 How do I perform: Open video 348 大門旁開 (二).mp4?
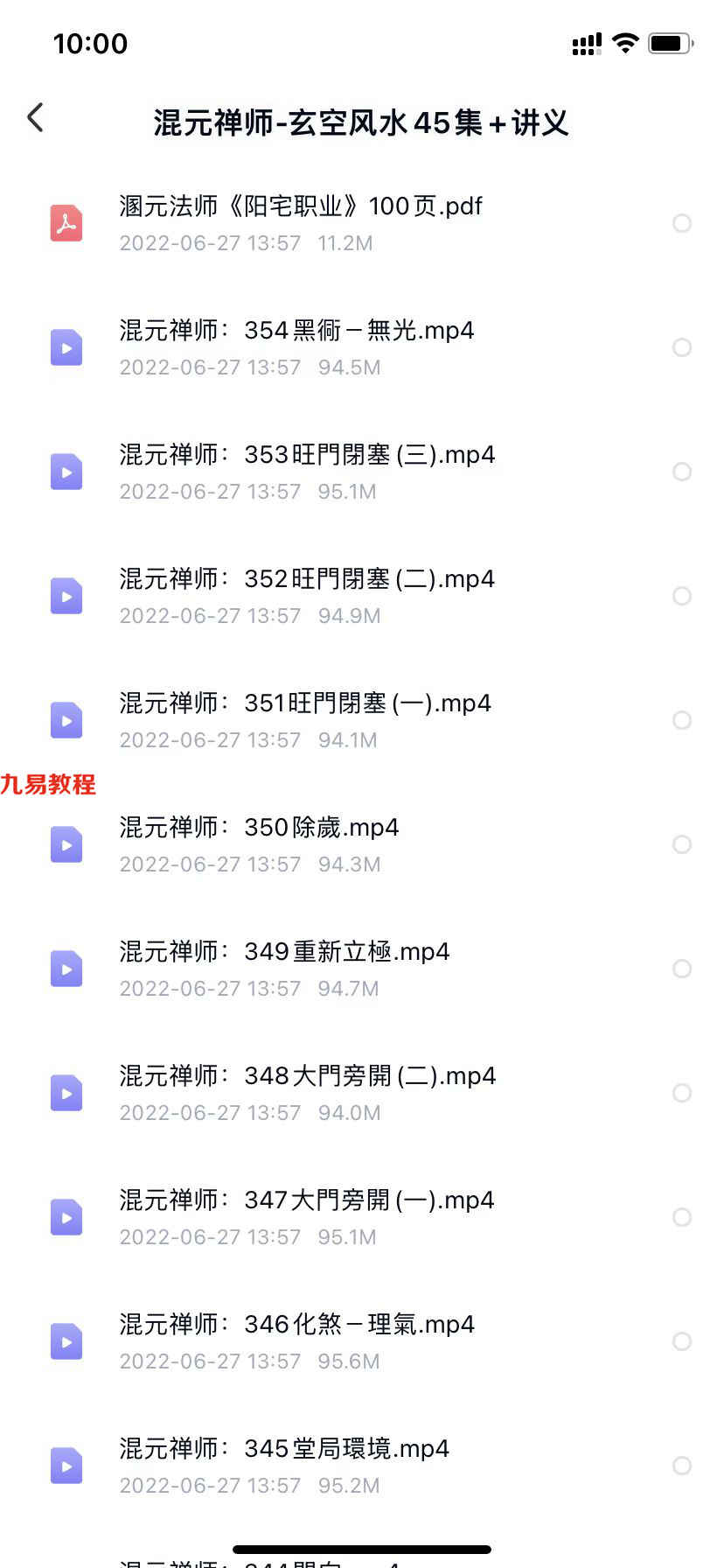click(362, 1093)
